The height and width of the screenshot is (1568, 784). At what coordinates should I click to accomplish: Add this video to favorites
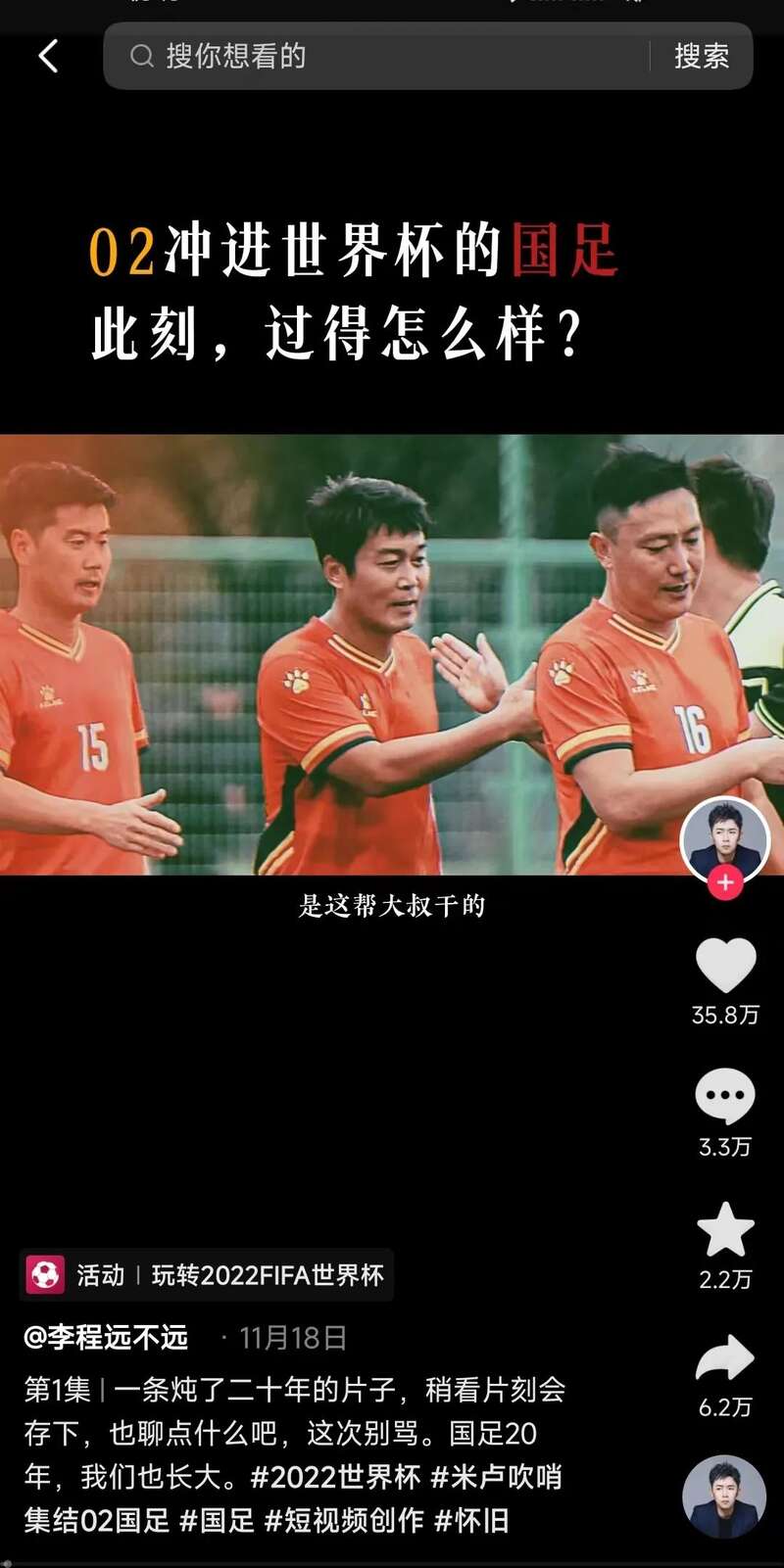tap(725, 1230)
